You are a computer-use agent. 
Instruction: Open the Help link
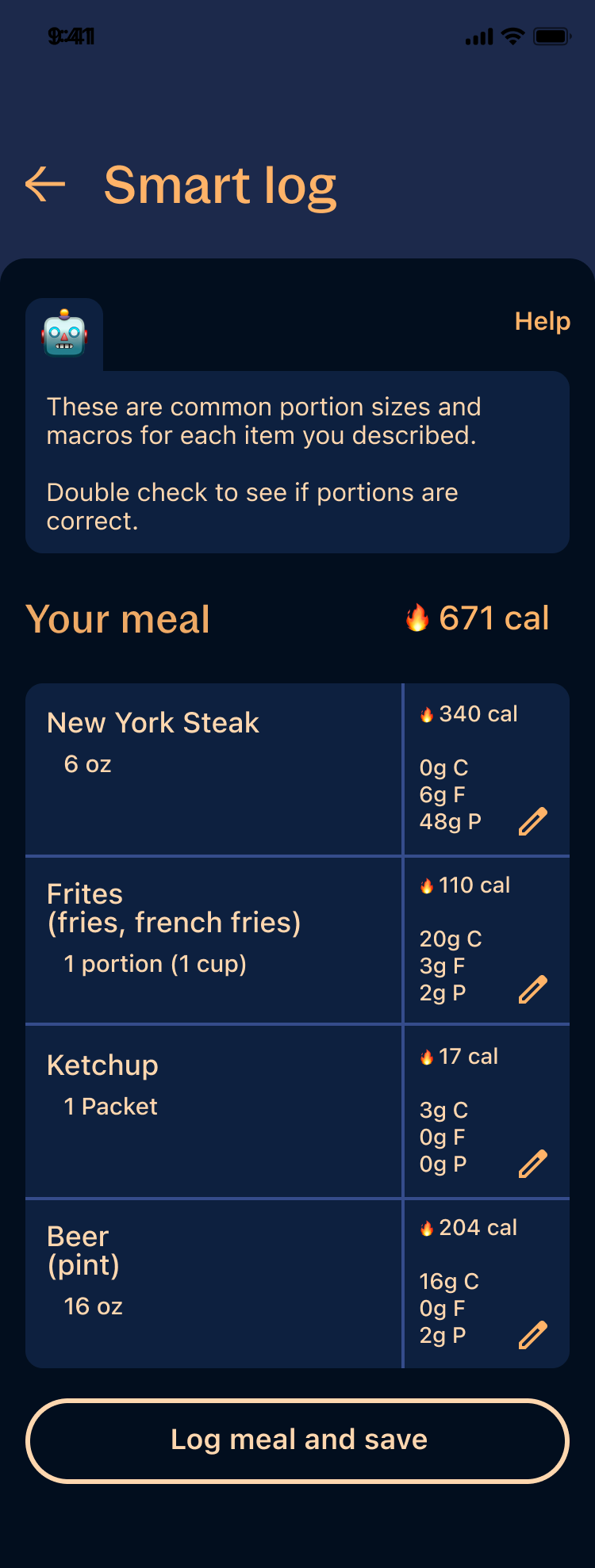coord(542,321)
